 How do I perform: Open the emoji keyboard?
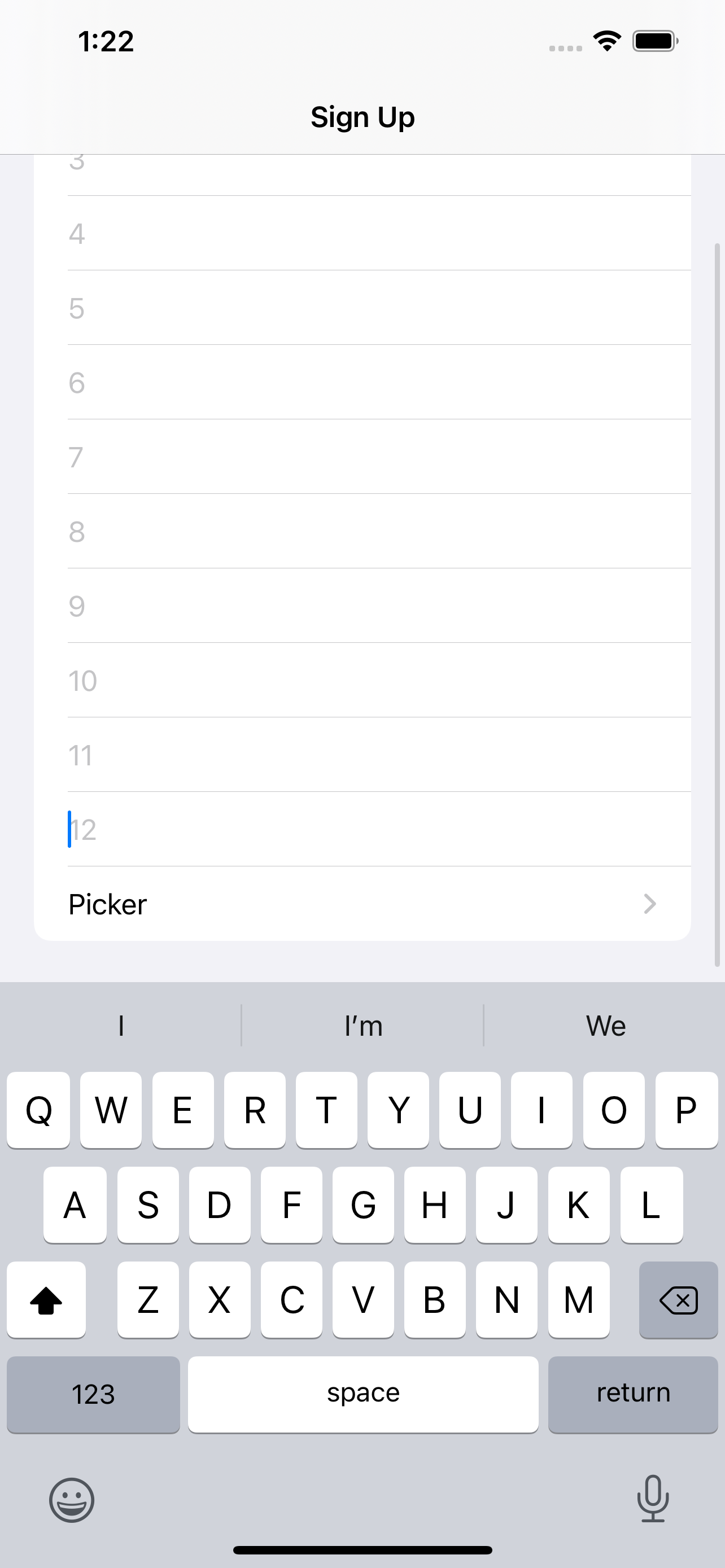pyautogui.click(x=72, y=1500)
